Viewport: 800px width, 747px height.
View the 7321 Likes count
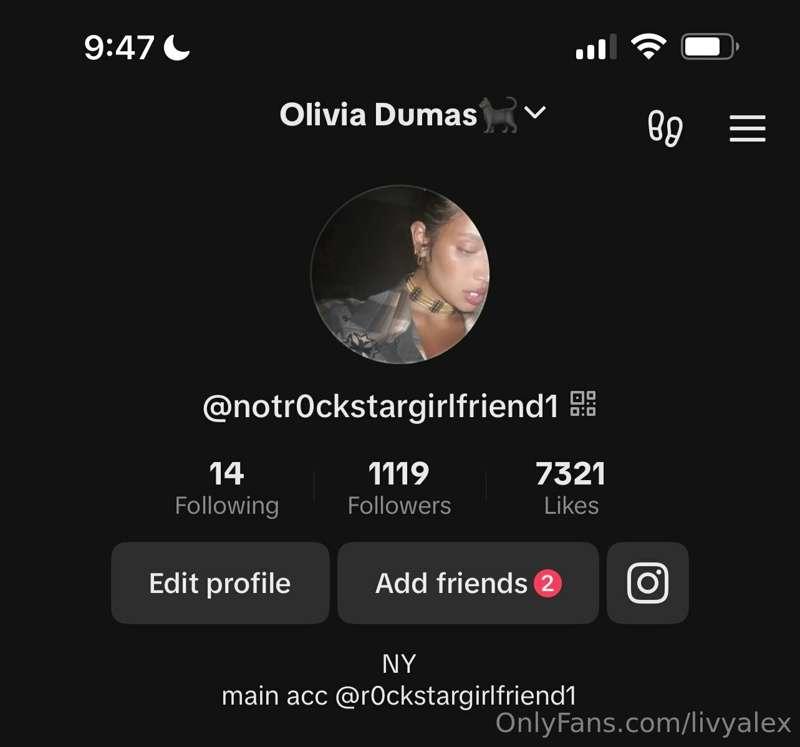571,488
